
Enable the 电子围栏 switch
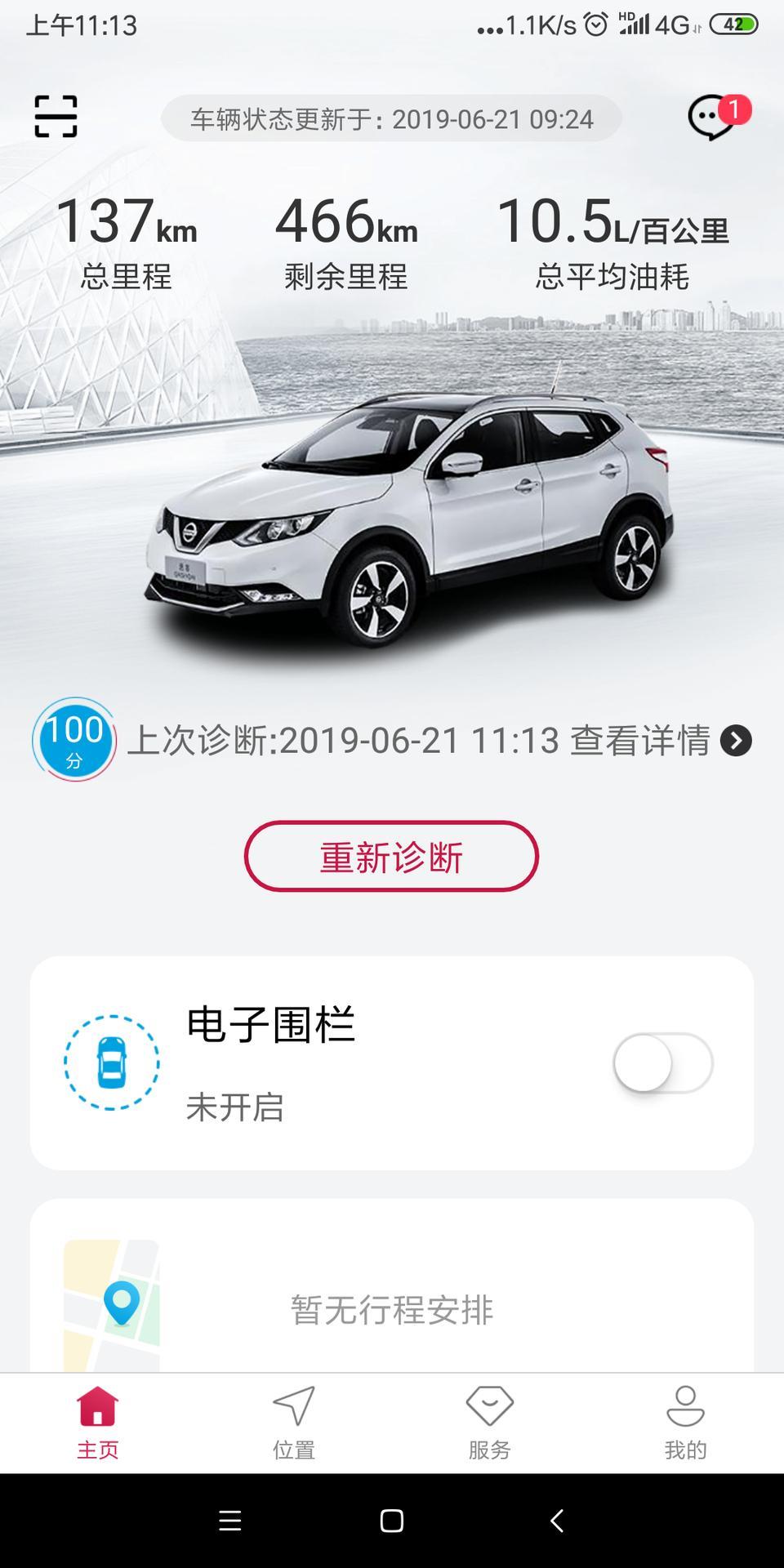click(x=662, y=1062)
